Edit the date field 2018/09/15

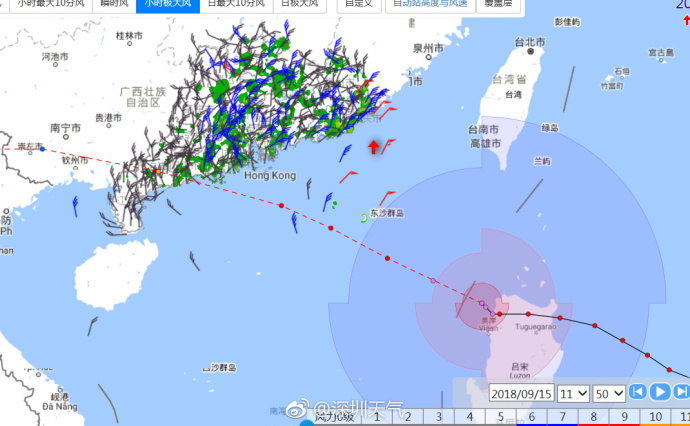[x=522, y=393]
